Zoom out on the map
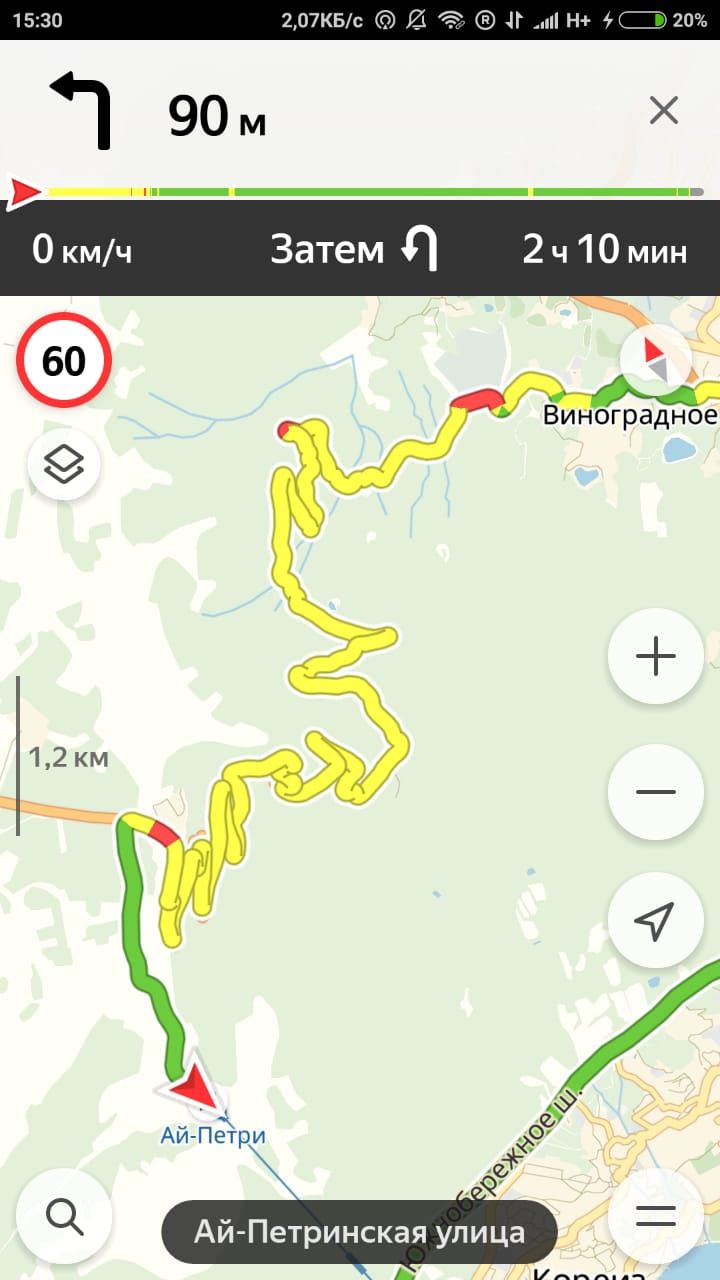Screen dimensions: 720x1280 tap(656, 791)
